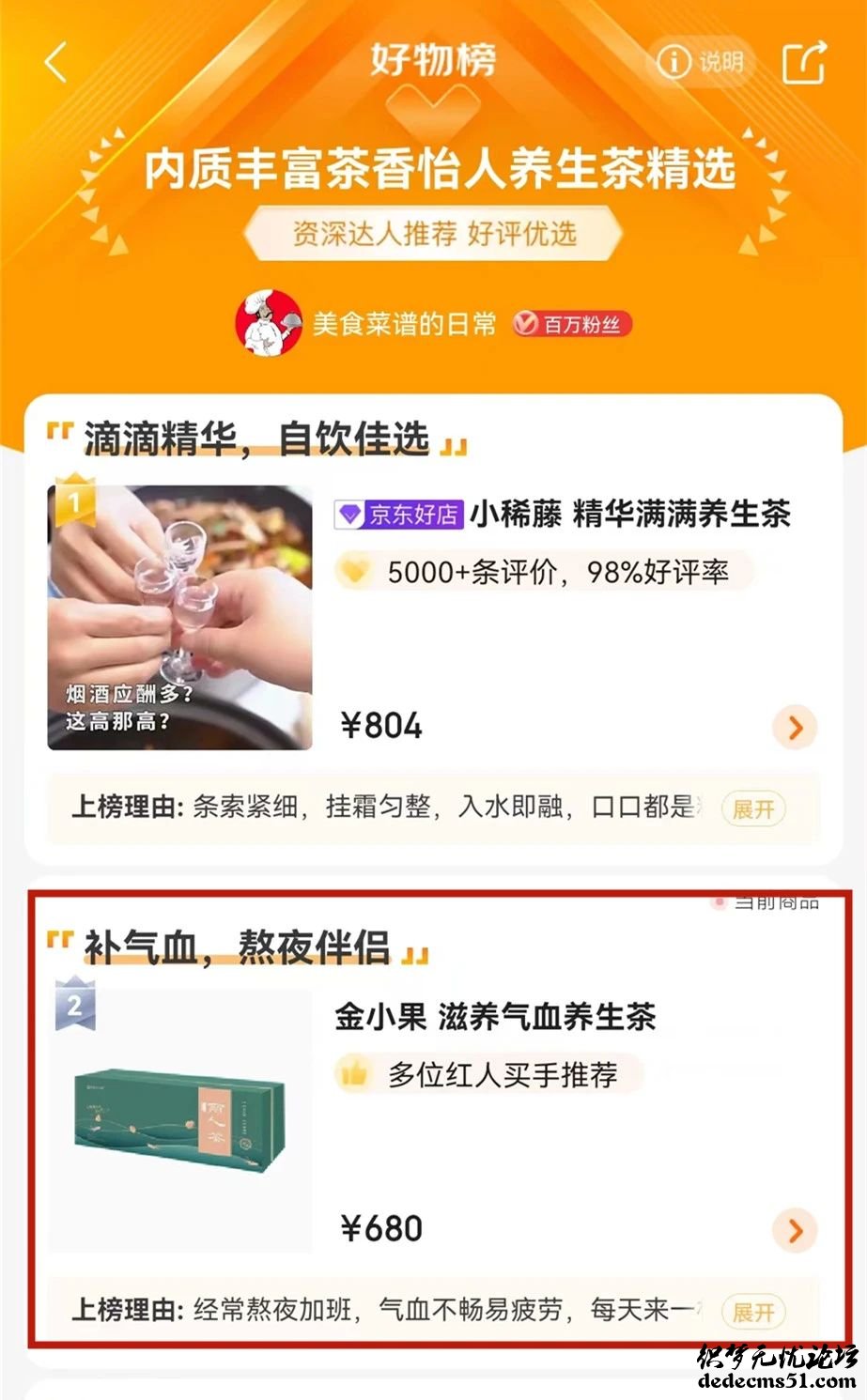Image resolution: width=867 pixels, height=1400 pixels.
Task: Open the 说明 info button
Action: tap(701, 62)
